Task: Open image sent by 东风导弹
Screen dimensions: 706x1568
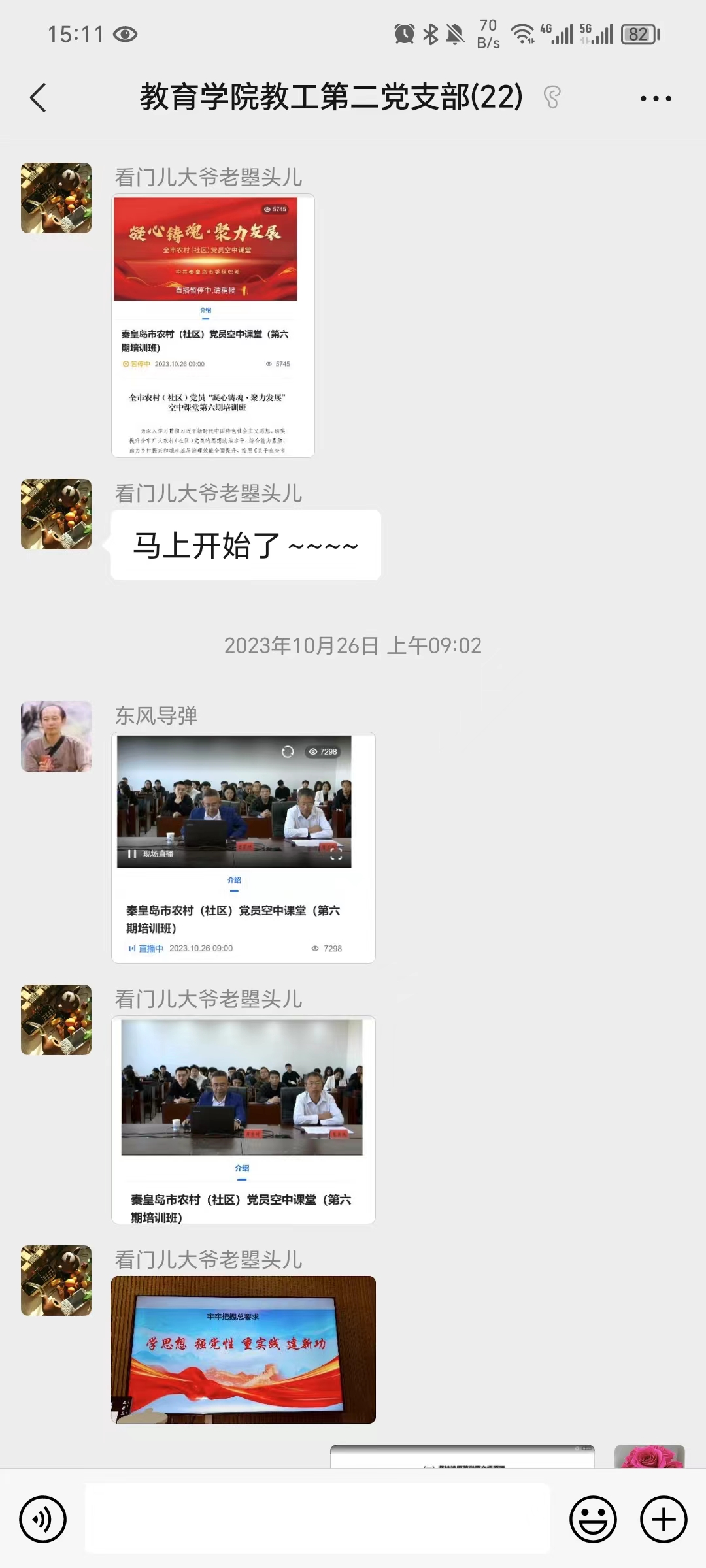Action: tap(243, 847)
